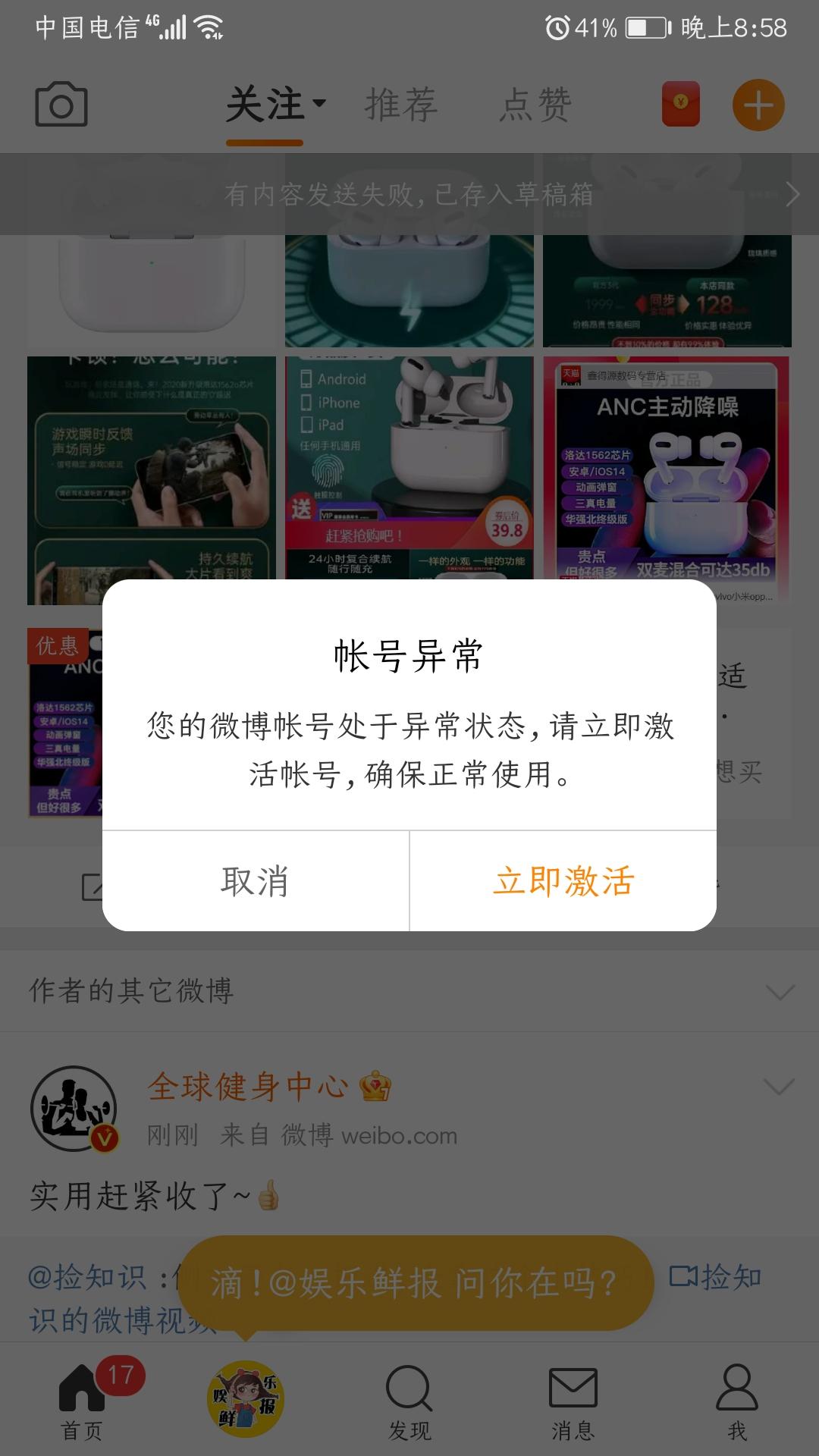The image size is (819, 1456).
Task: Tap the orange plus button to compose
Action: (x=758, y=105)
